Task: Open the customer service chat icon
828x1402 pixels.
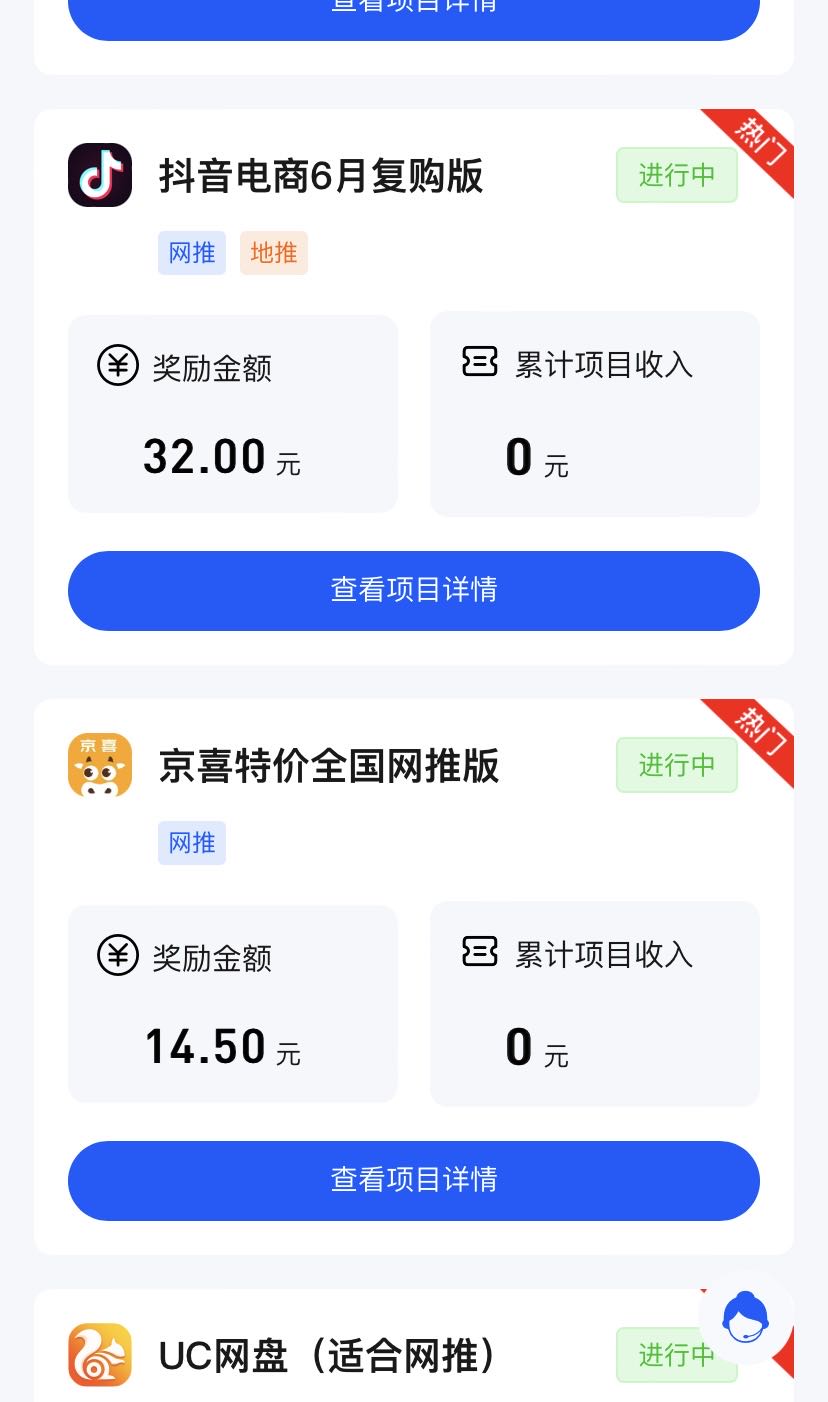Action: (x=745, y=1318)
